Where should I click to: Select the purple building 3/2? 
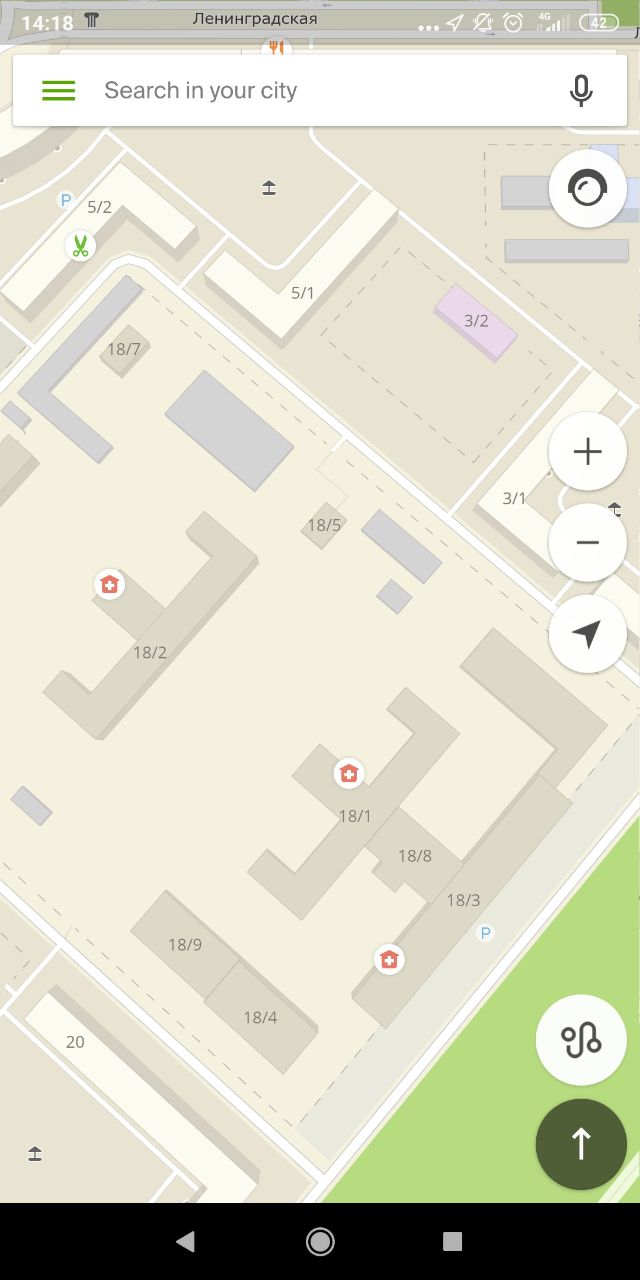point(476,322)
